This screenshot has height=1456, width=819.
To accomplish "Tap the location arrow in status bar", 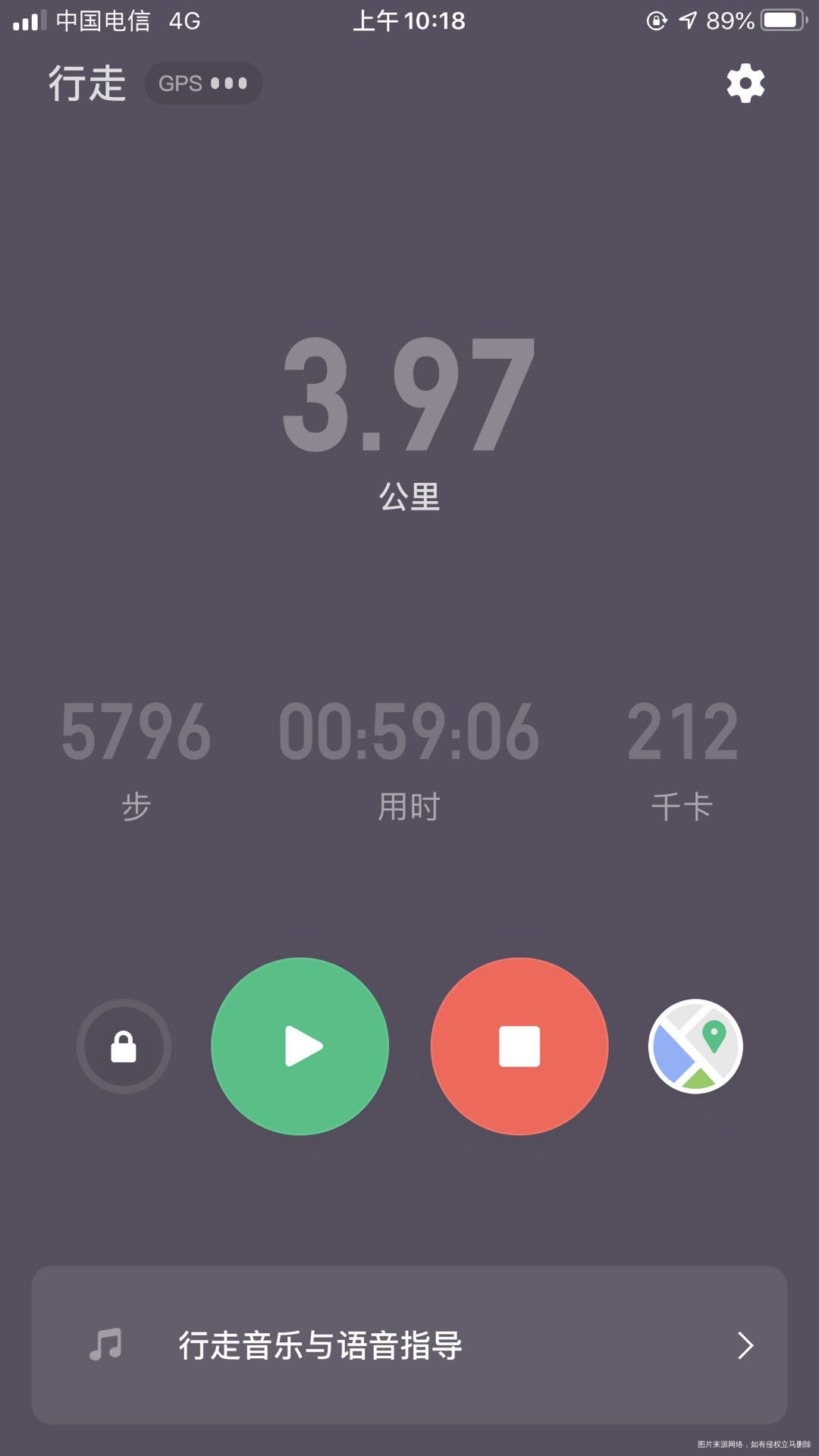I will coord(687,20).
